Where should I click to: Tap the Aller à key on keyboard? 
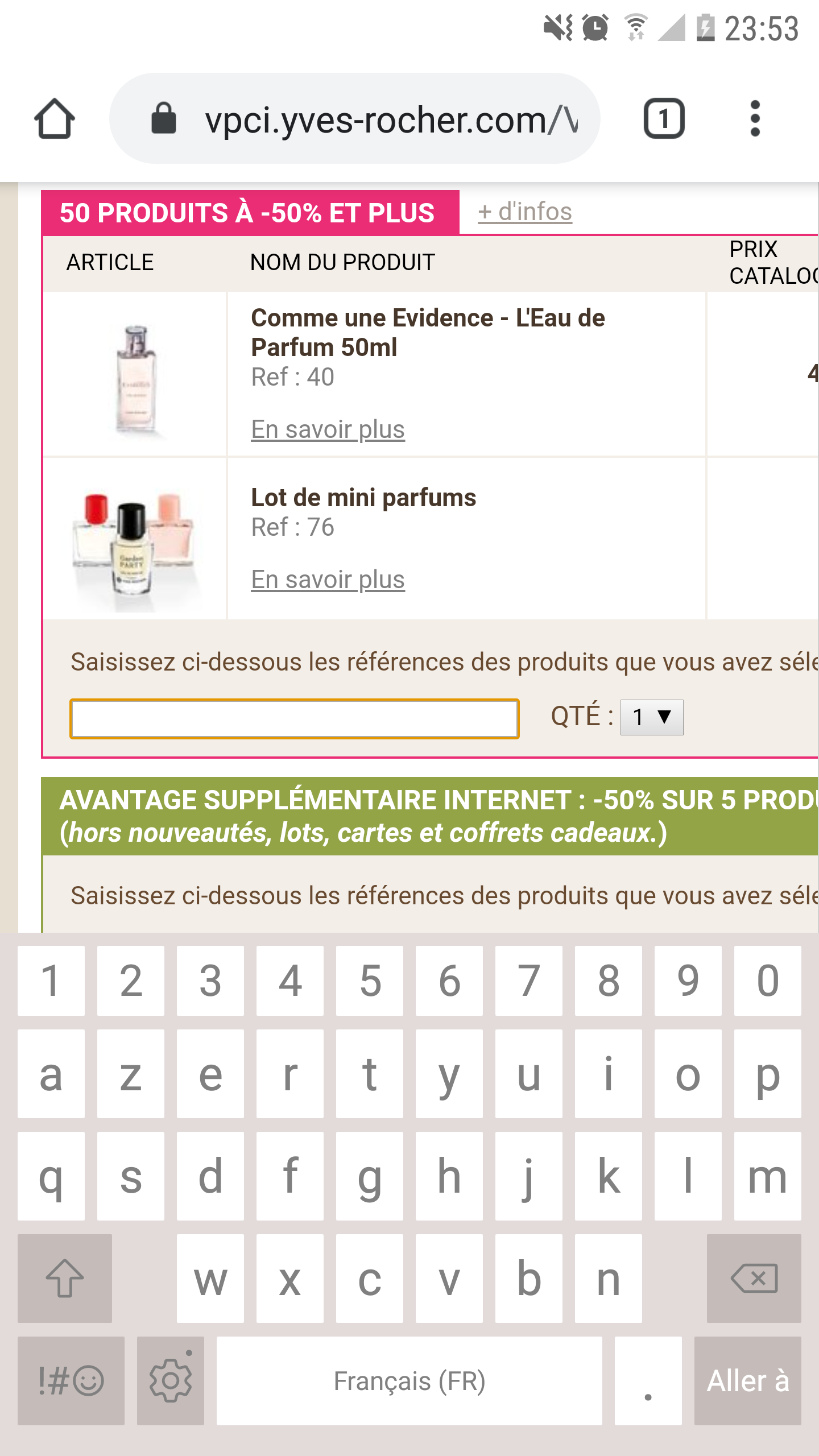[747, 1380]
